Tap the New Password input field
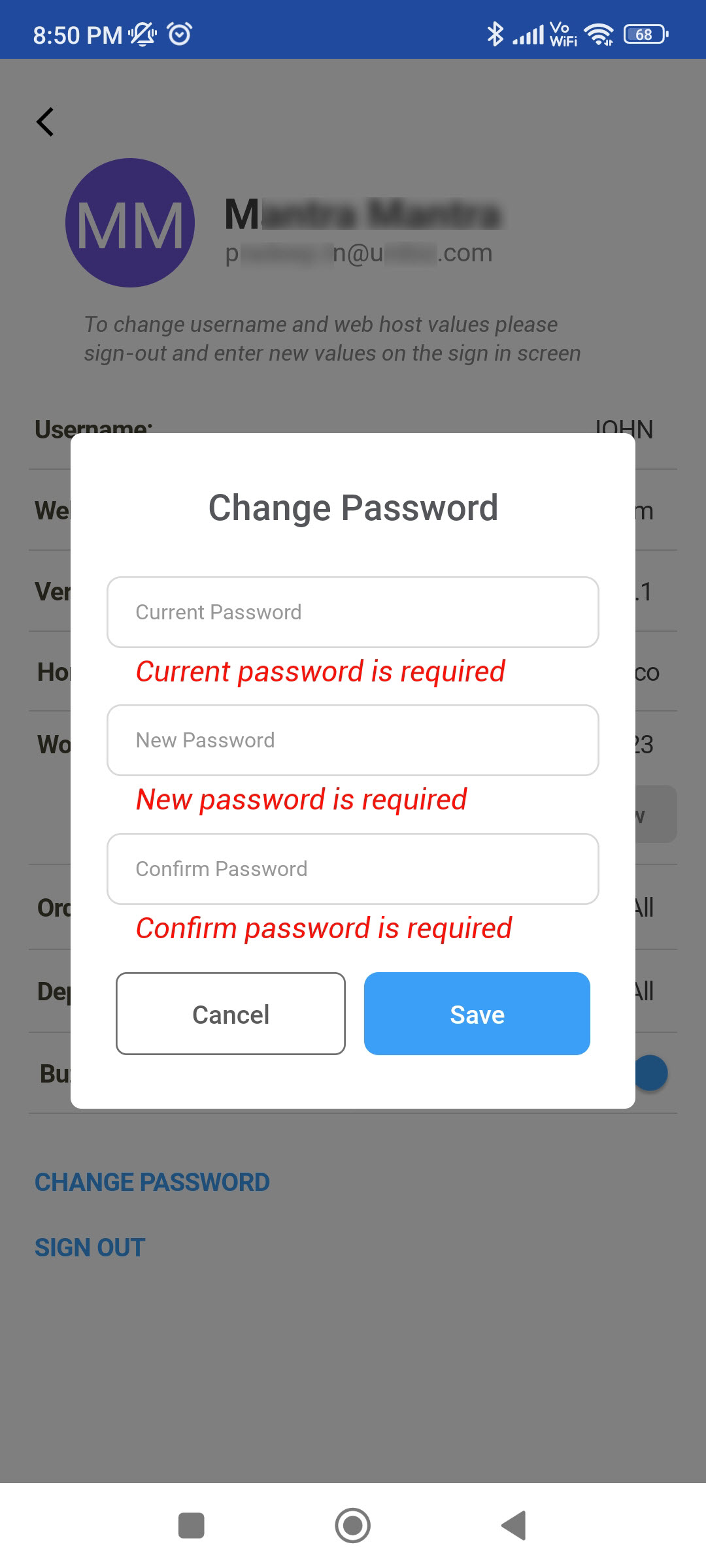 353,740
